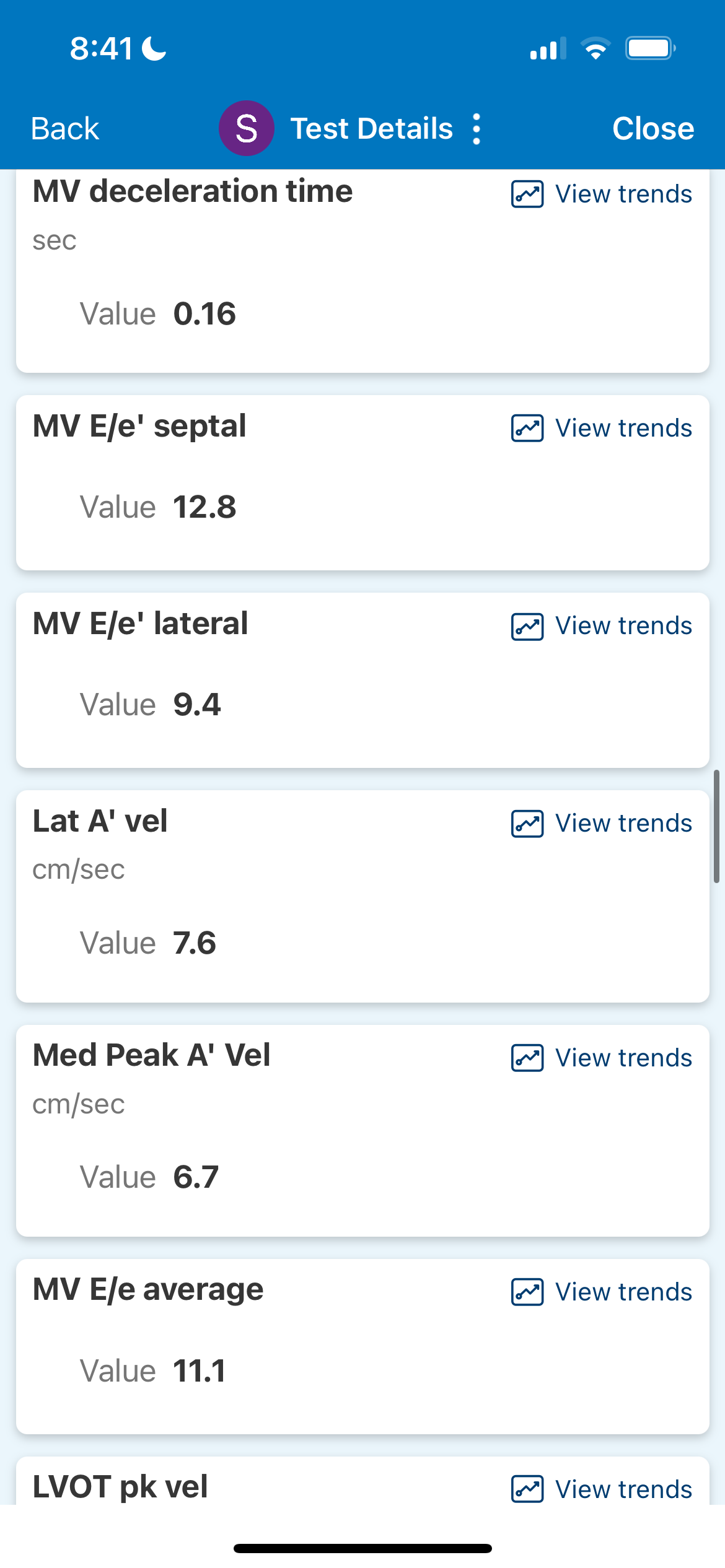This screenshot has width=725, height=1568.
Task: Go back to the previous screen
Action: (65, 129)
